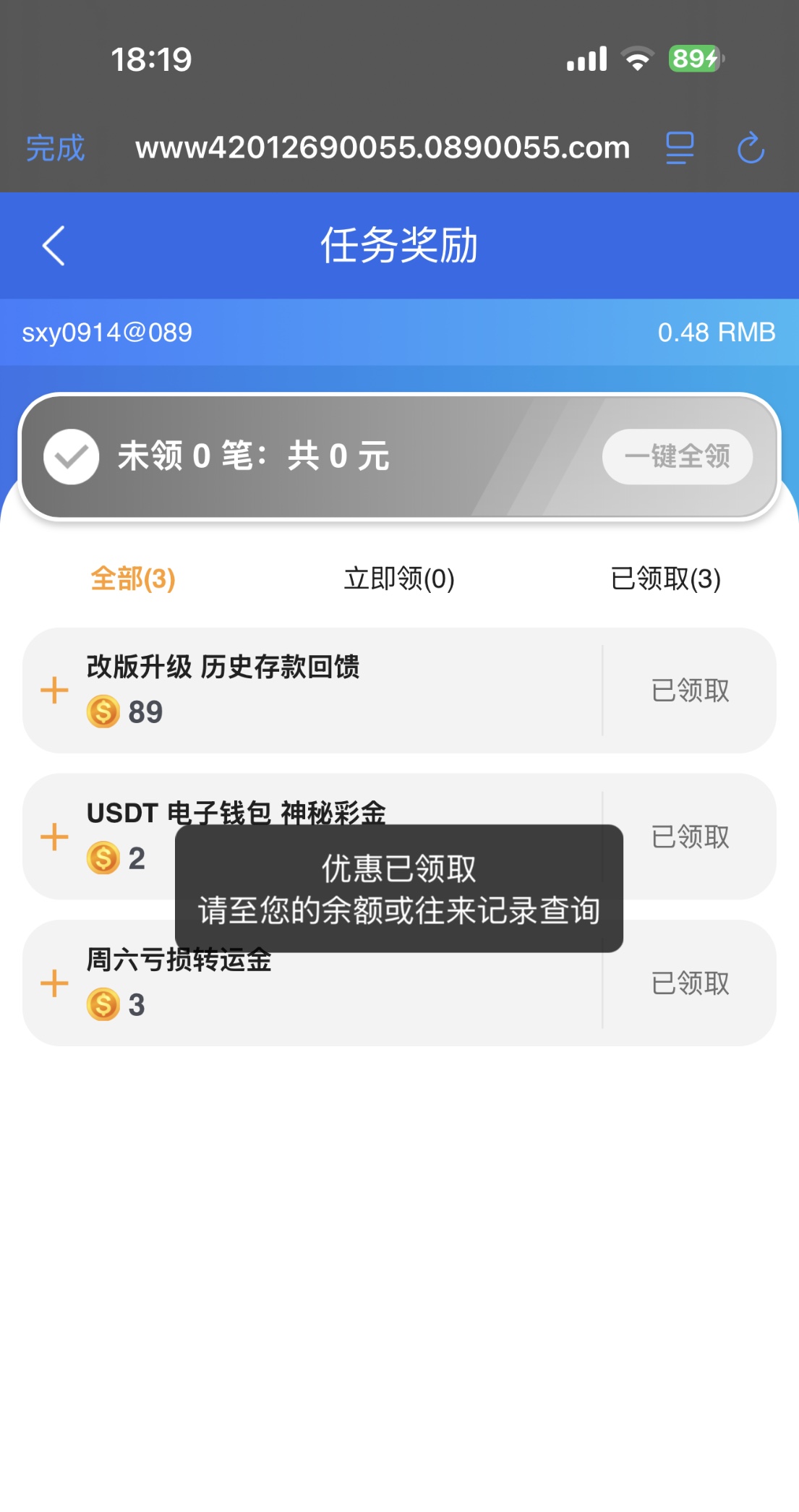Open the reader view icon

[679, 148]
